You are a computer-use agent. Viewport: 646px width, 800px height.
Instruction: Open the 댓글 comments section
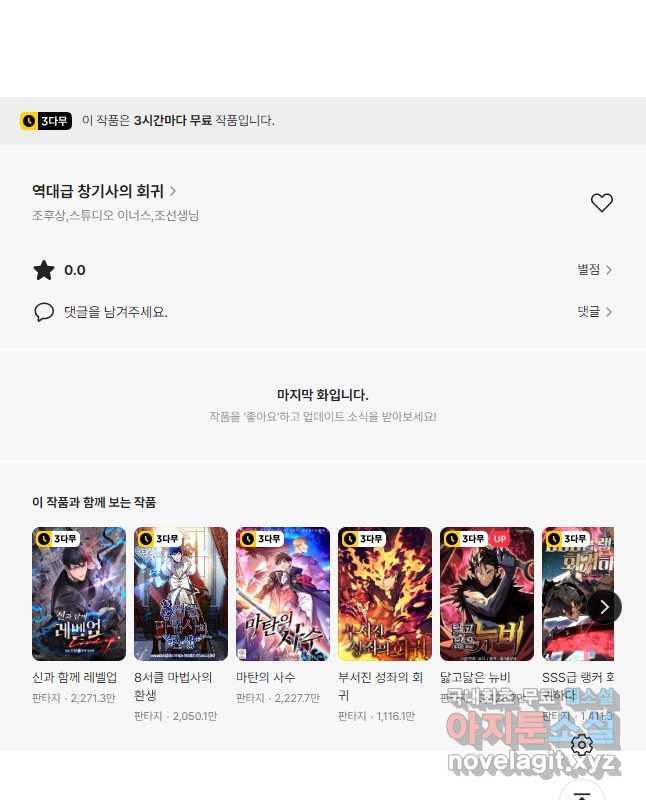click(x=594, y=312)
